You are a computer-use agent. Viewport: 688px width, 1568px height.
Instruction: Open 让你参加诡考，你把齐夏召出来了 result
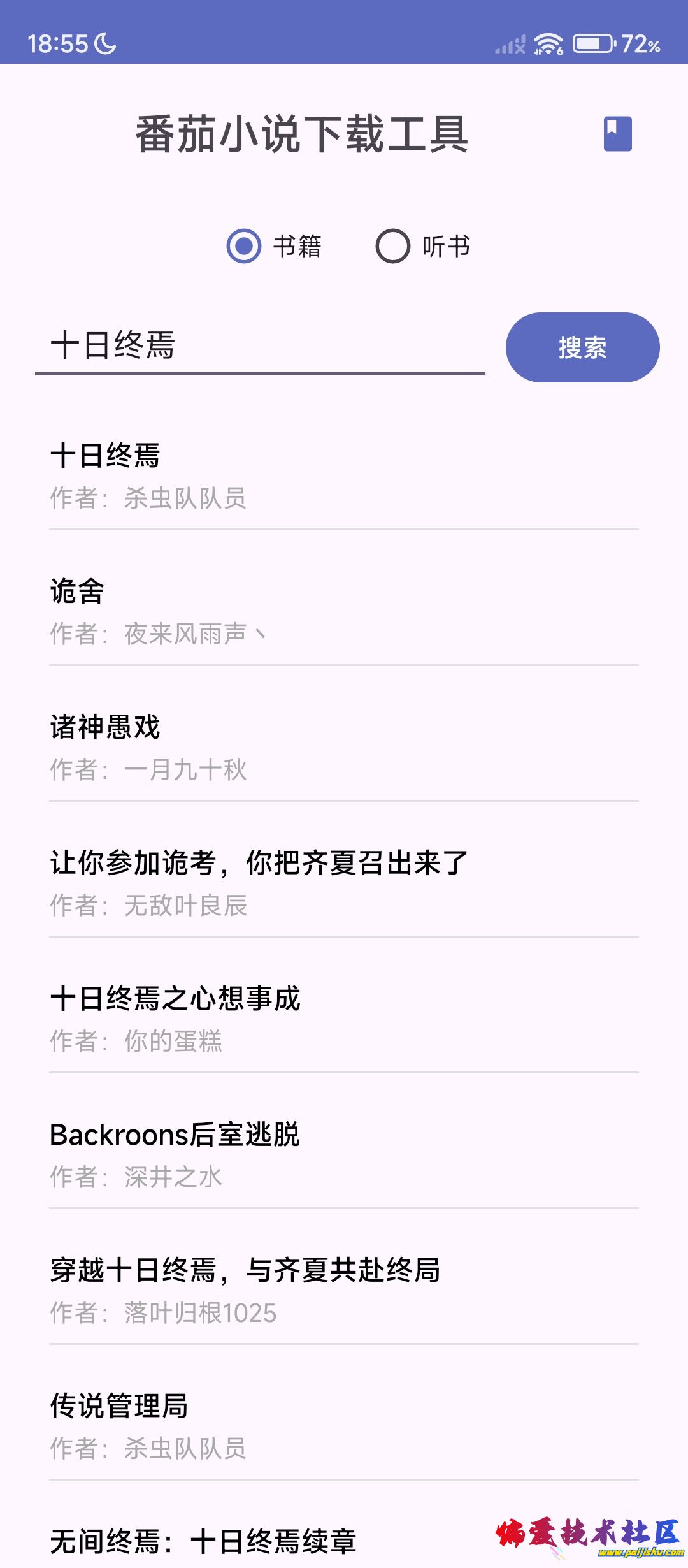(344, 883)
